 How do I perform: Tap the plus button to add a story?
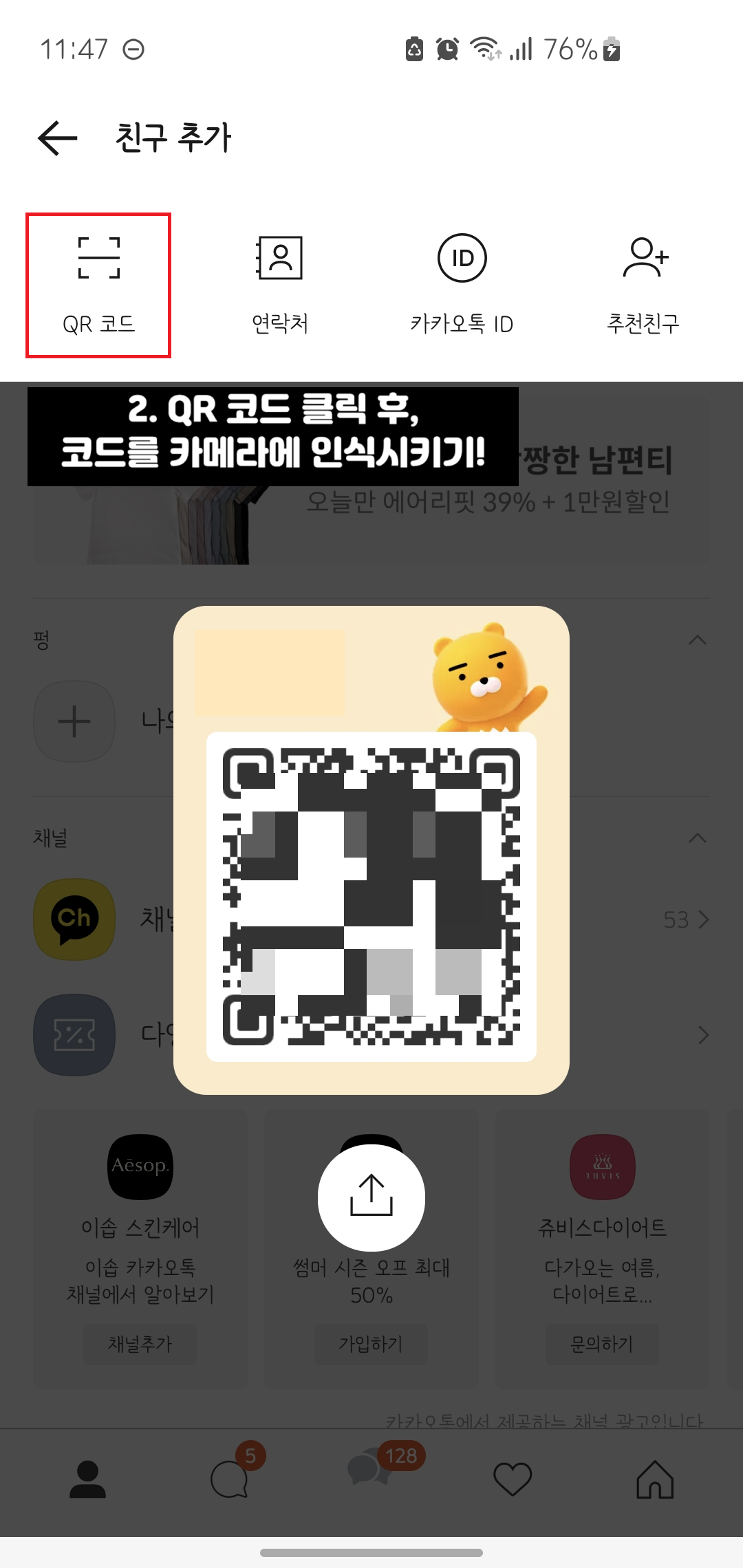point(74,721)
